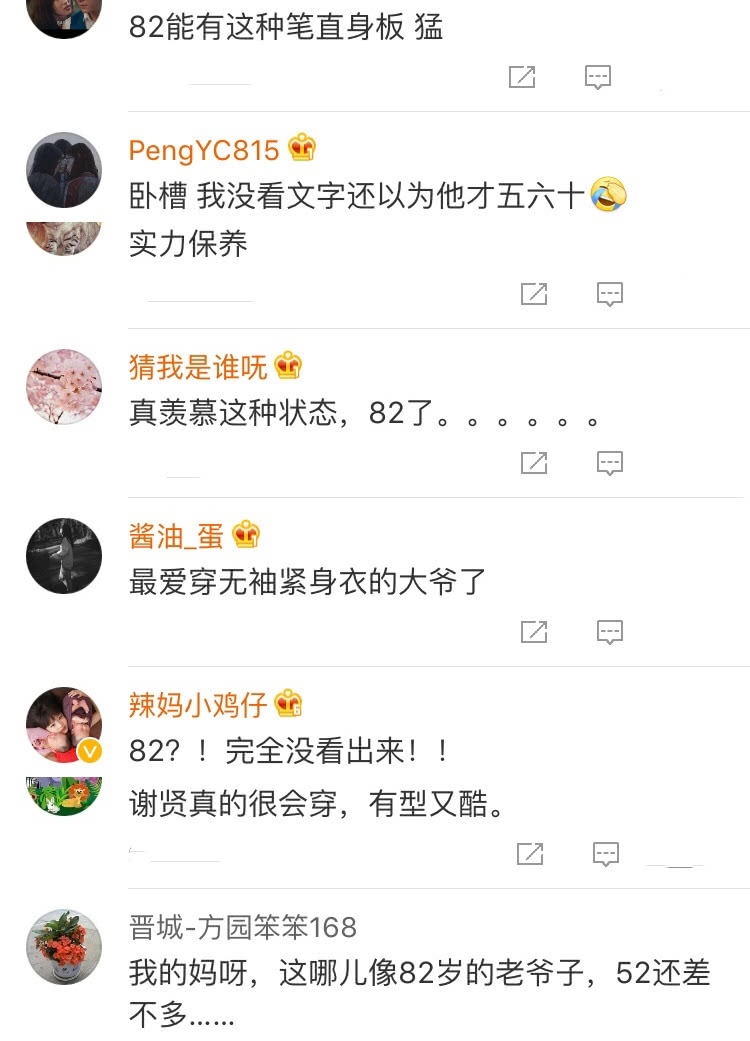Image resolution: width=750 pixels, height=1041 pixels.
Task: Tap PengYC815's avatar picture
Action: [x=64, y=170]
